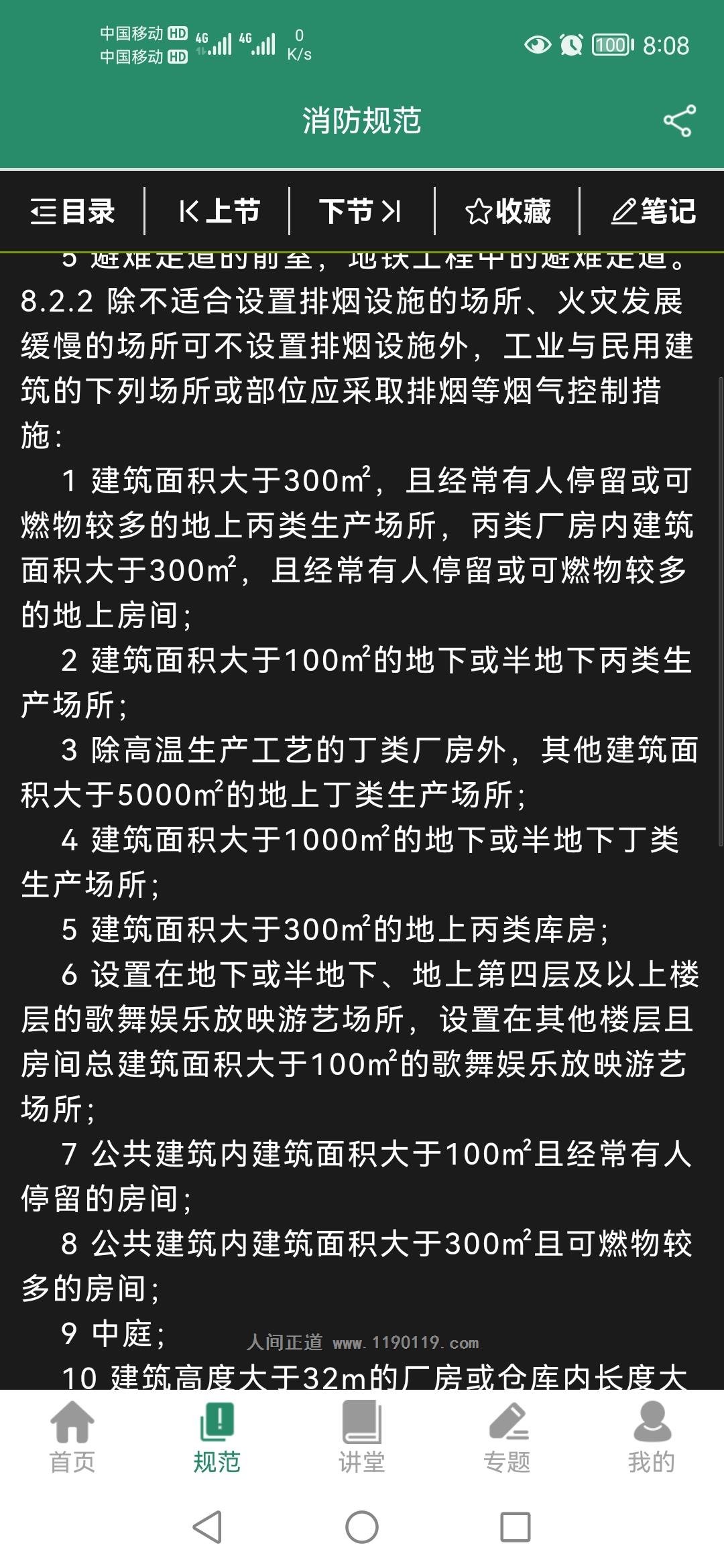Viewport: 724px width, 1568px height.
Task: Open the 目录 table of contents
Action: 72,212
